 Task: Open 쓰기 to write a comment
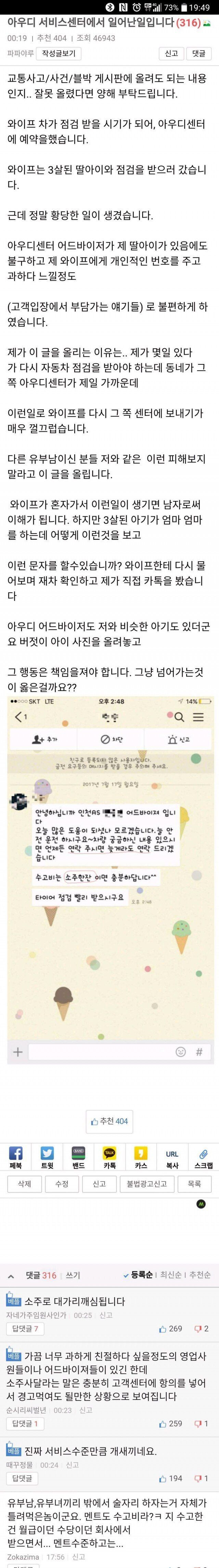pos(73,1275)
